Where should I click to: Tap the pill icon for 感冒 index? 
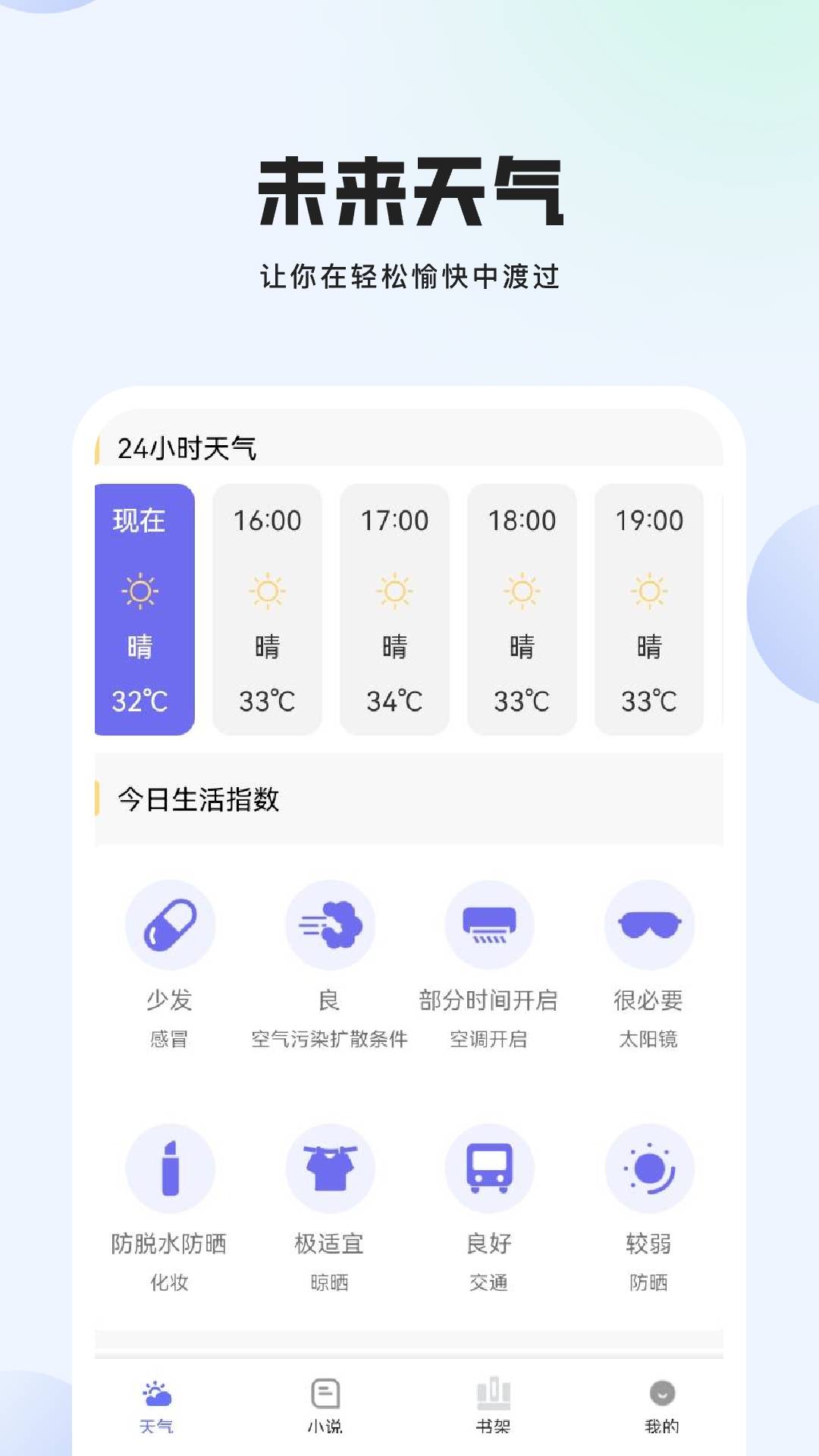point(171,924)
